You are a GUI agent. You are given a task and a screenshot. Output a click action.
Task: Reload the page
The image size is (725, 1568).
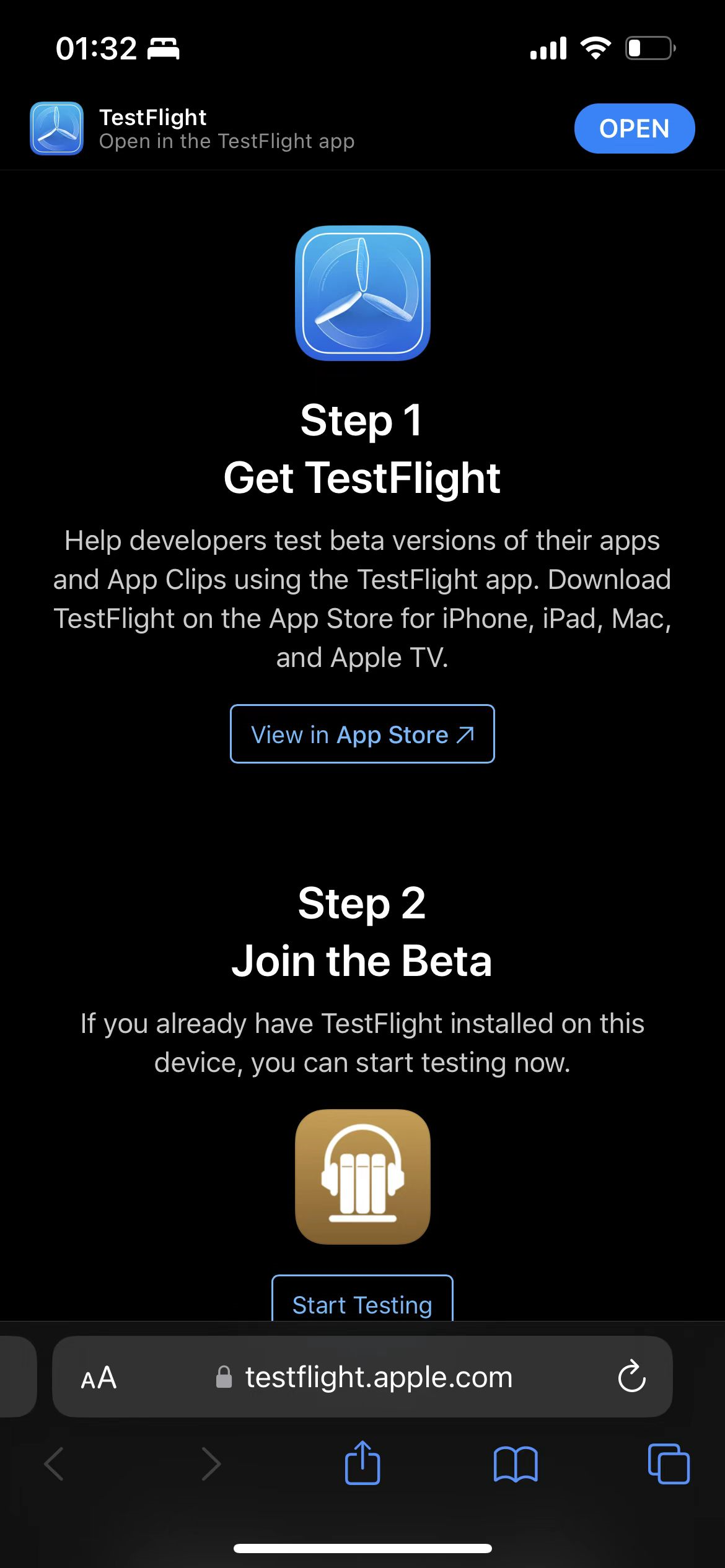pos(631,1377)
